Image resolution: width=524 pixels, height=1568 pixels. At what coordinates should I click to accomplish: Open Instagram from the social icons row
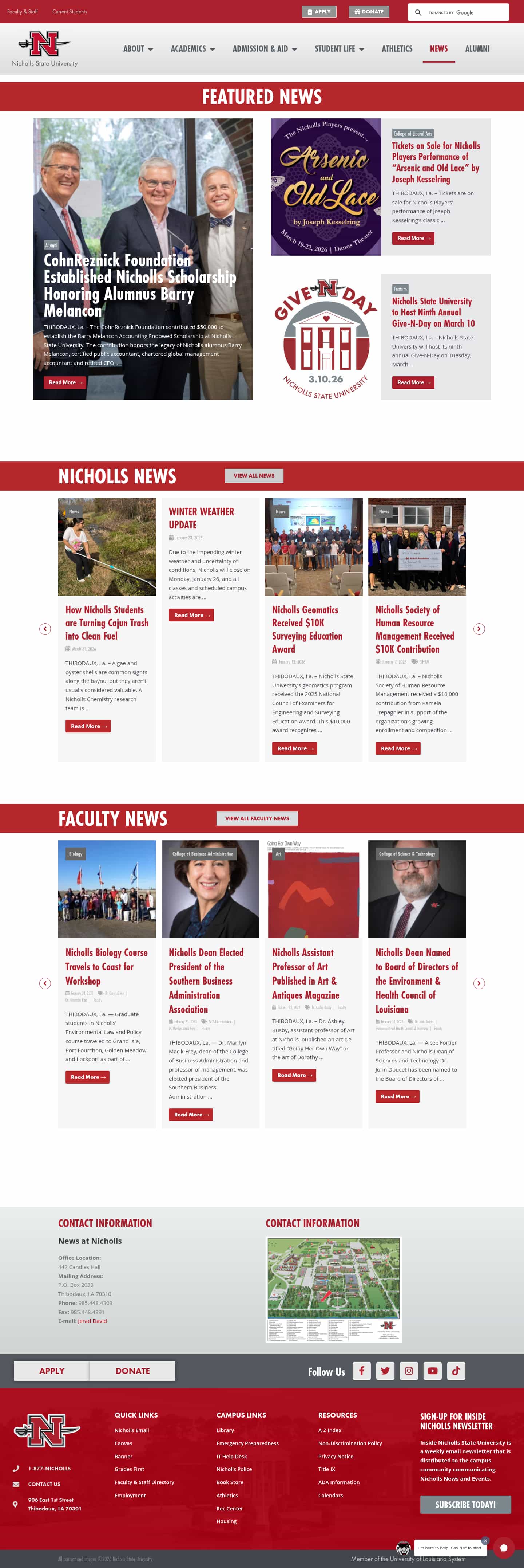[409, 1371]
